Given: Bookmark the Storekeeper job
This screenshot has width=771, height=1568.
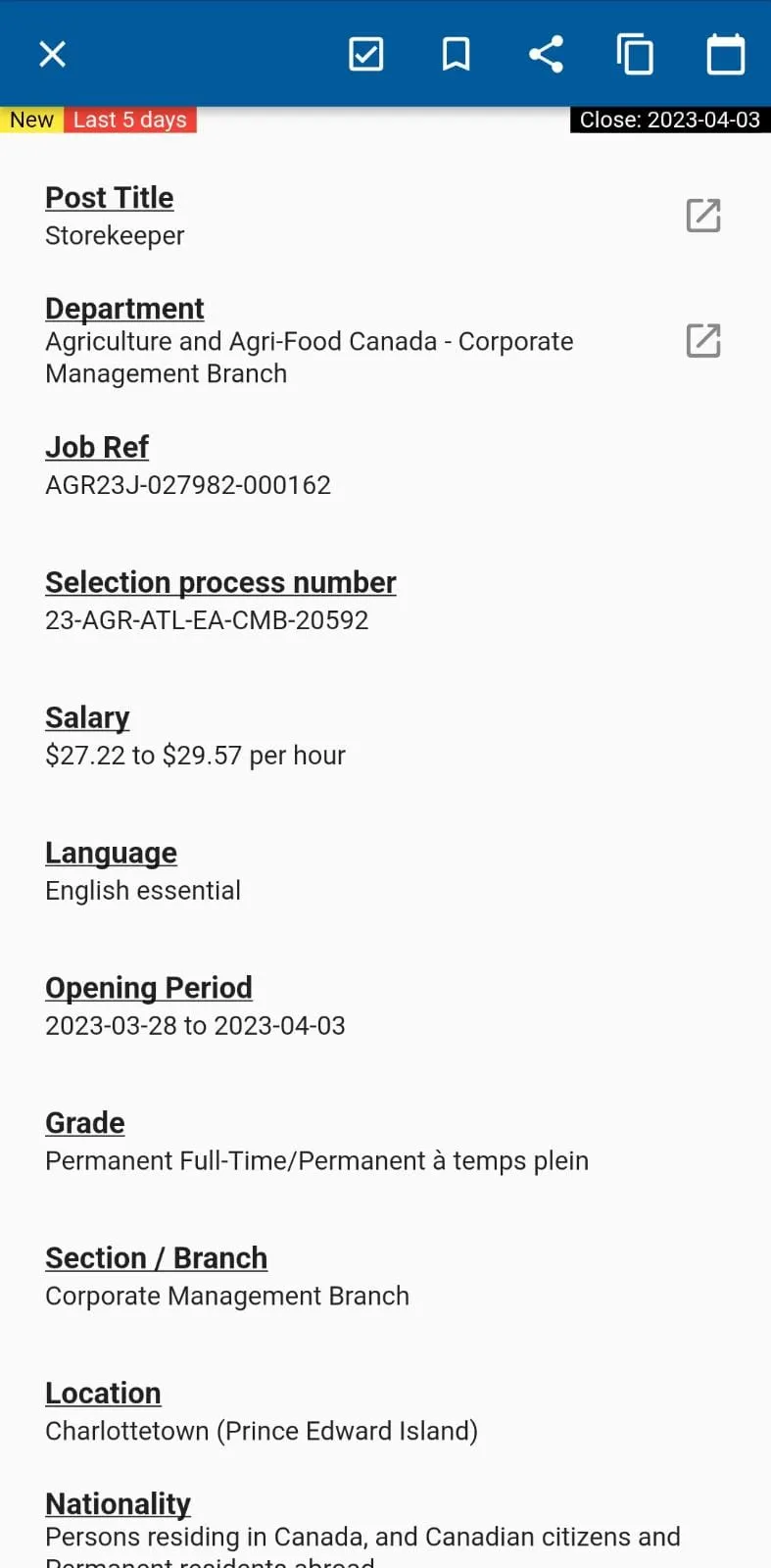Looking at the screenshot, I should point(456,54).
